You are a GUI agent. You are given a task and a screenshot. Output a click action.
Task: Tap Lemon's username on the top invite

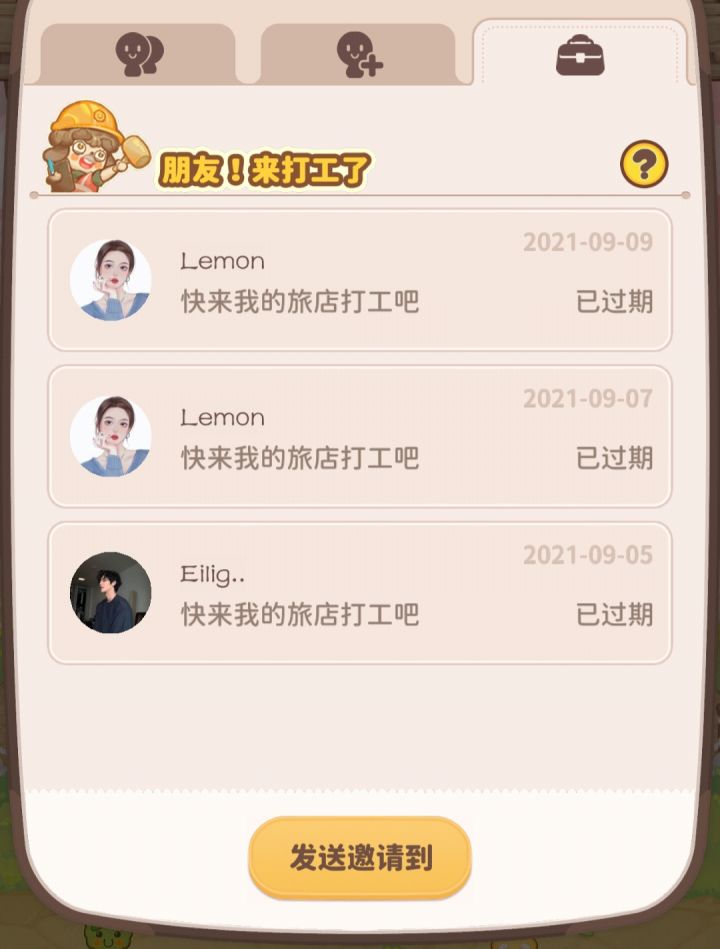click(222, 261)
